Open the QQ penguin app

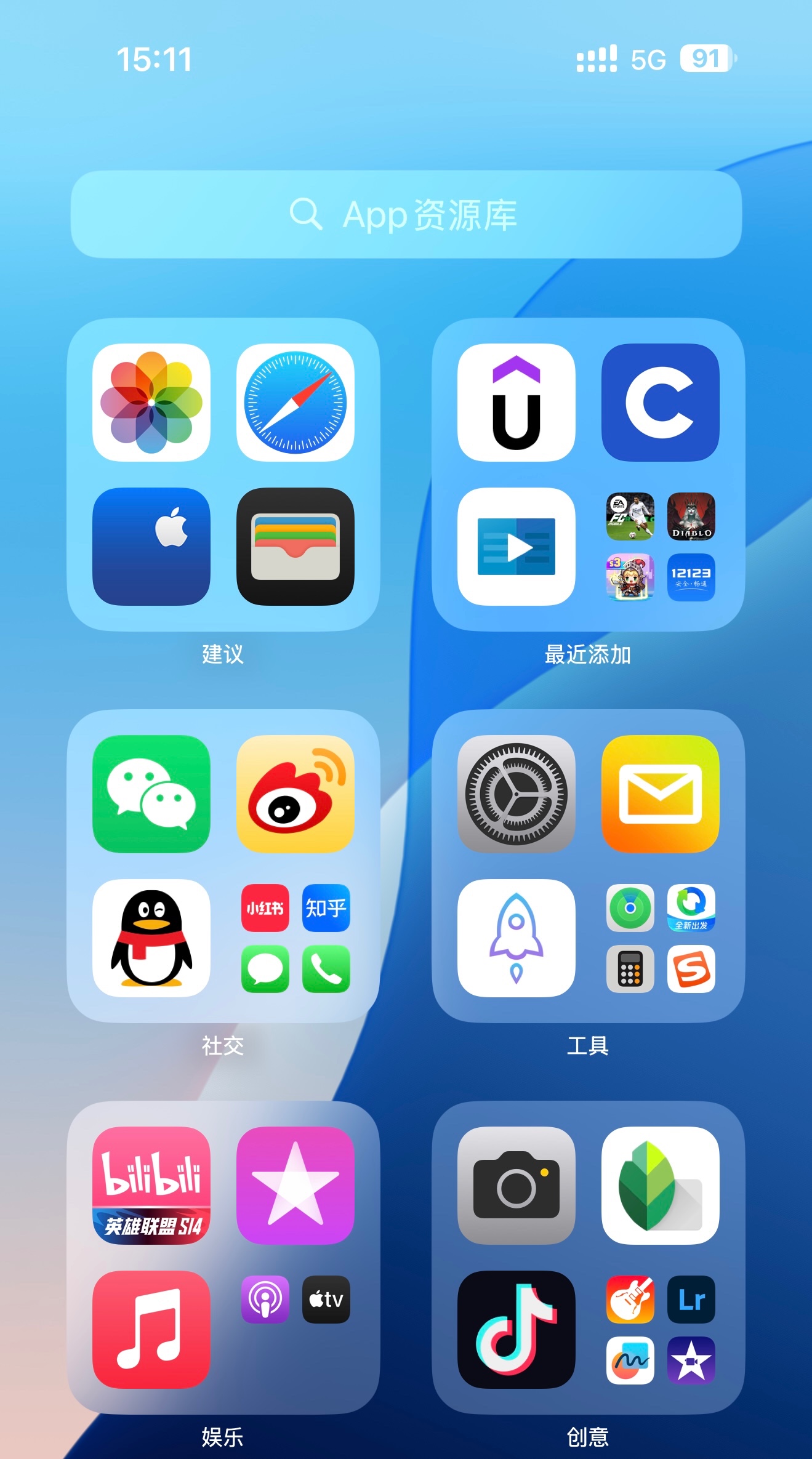(151, 938)
